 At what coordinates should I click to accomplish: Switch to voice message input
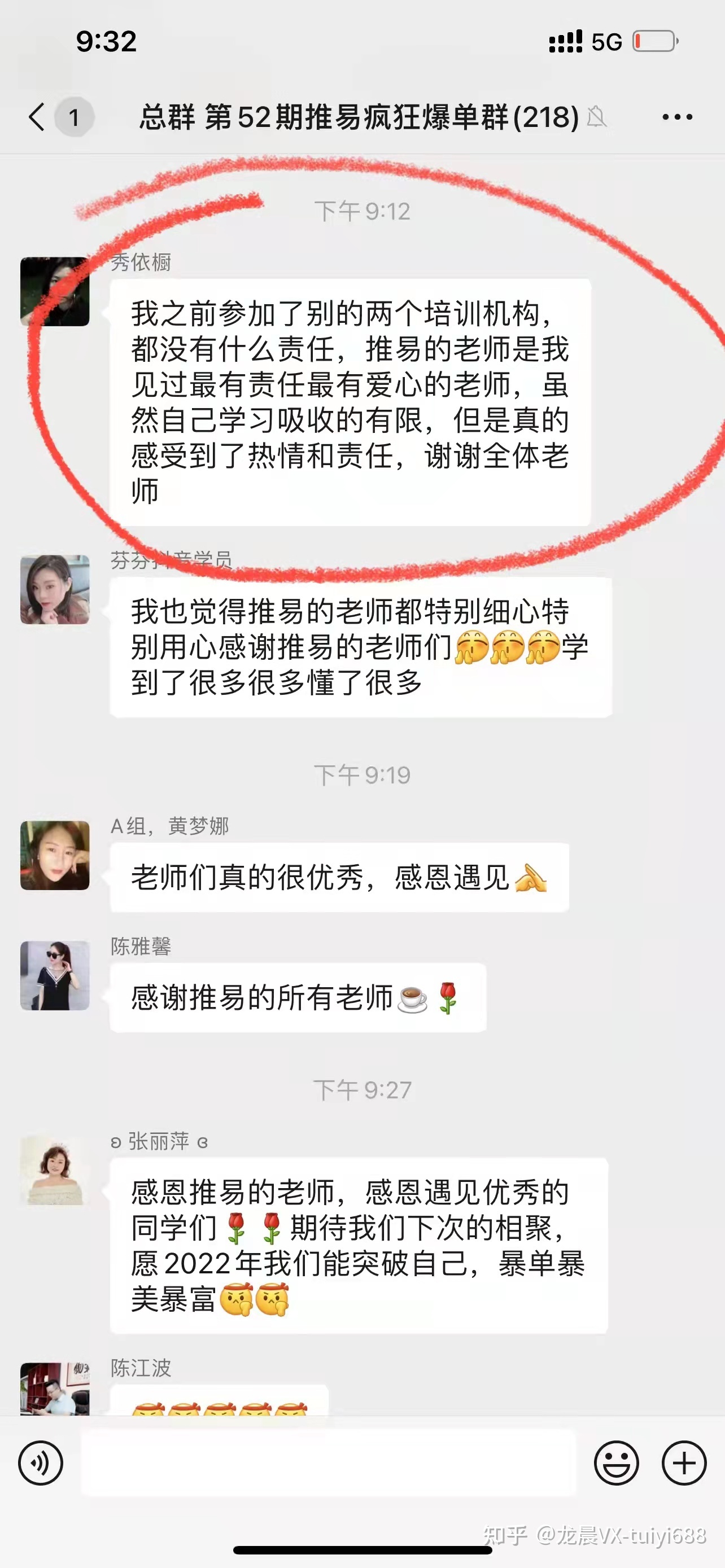[x=40, y=1462]
